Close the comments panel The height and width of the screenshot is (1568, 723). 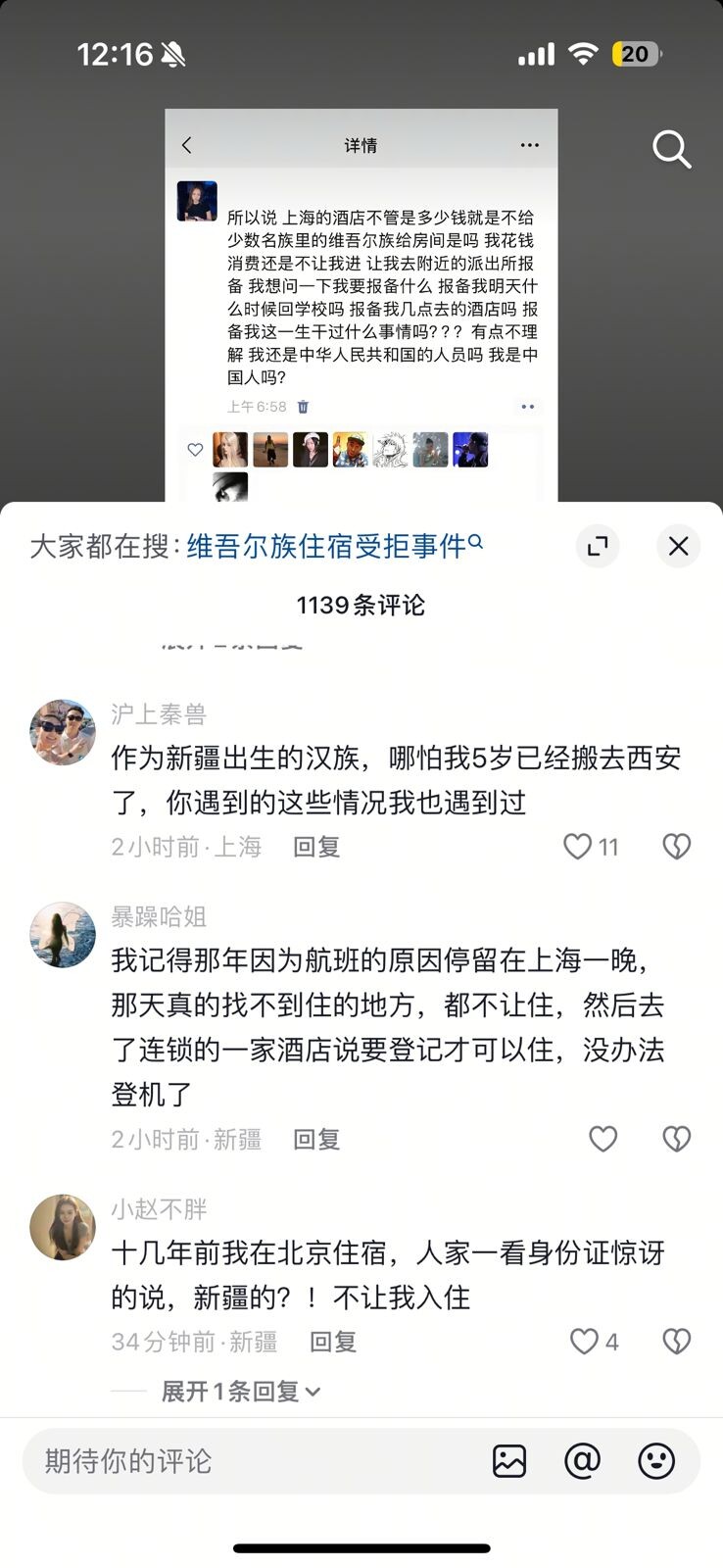[678, 546]
